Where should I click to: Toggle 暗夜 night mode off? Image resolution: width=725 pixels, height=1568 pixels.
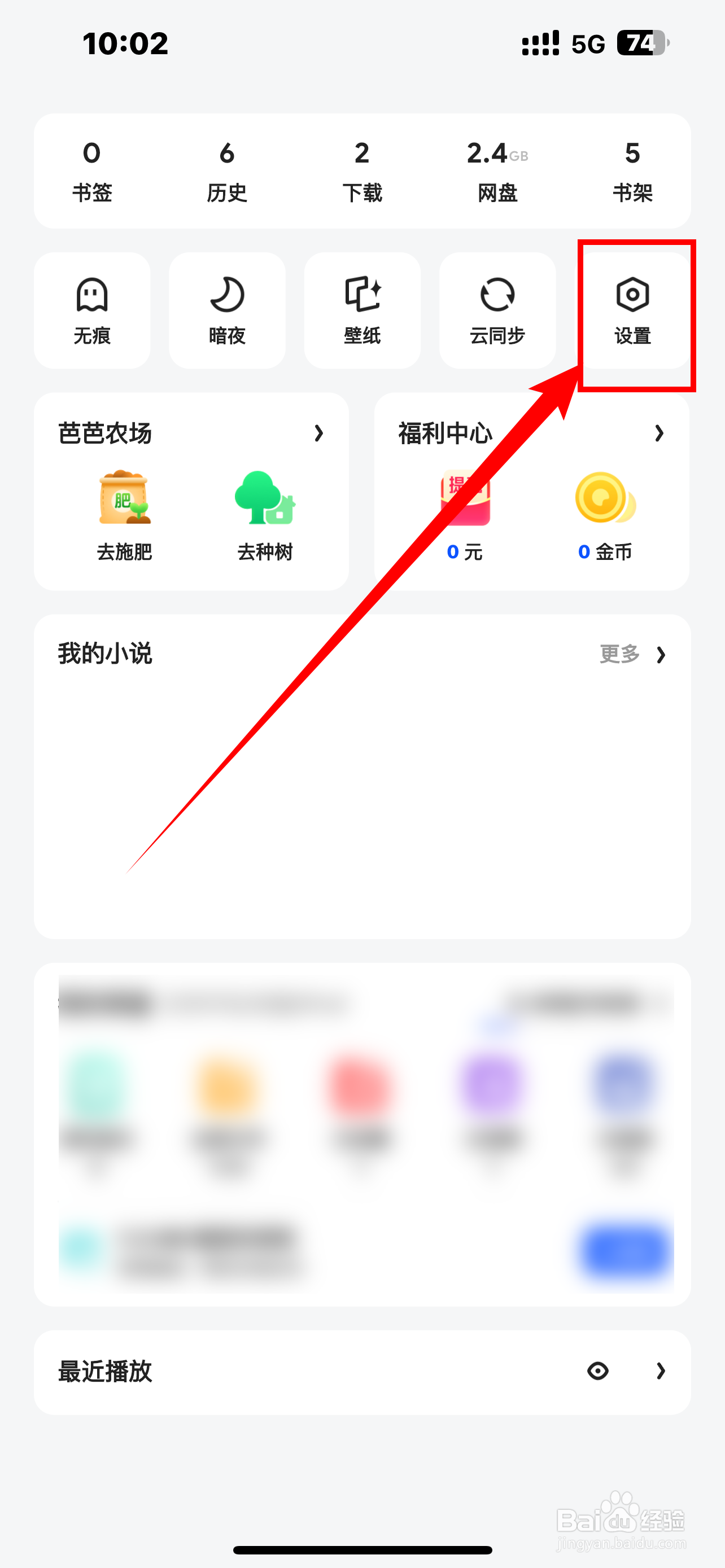point(227,310)
